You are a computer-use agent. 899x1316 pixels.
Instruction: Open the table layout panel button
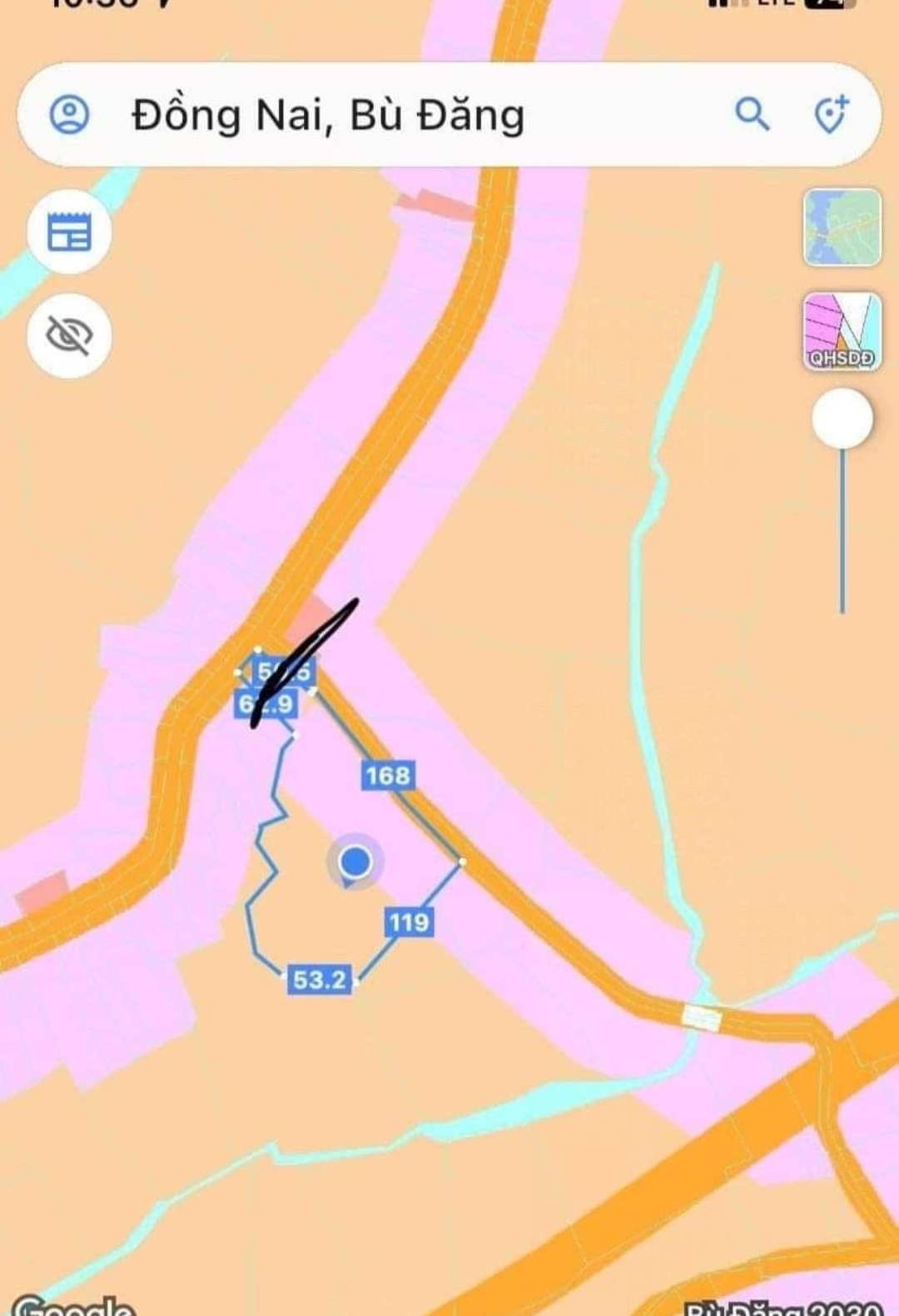(x=69, y=232)
